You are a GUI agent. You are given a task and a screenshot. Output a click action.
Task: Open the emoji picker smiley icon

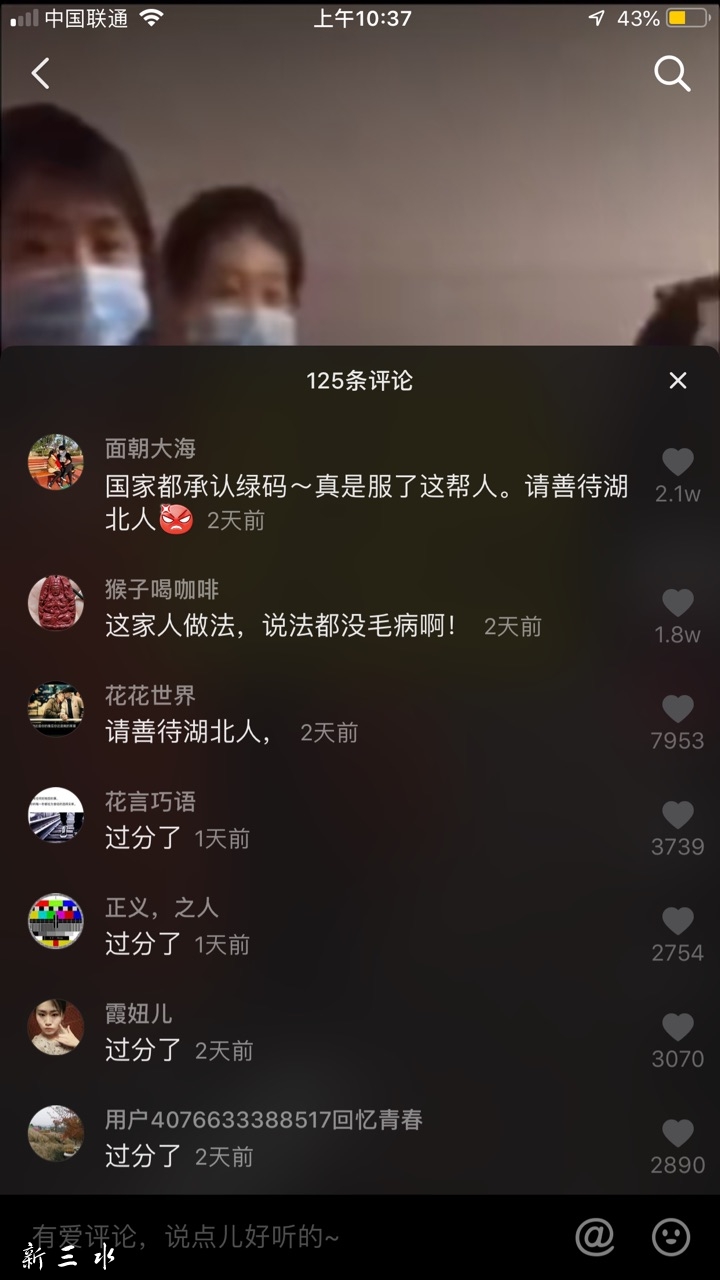pos(671,1237)
